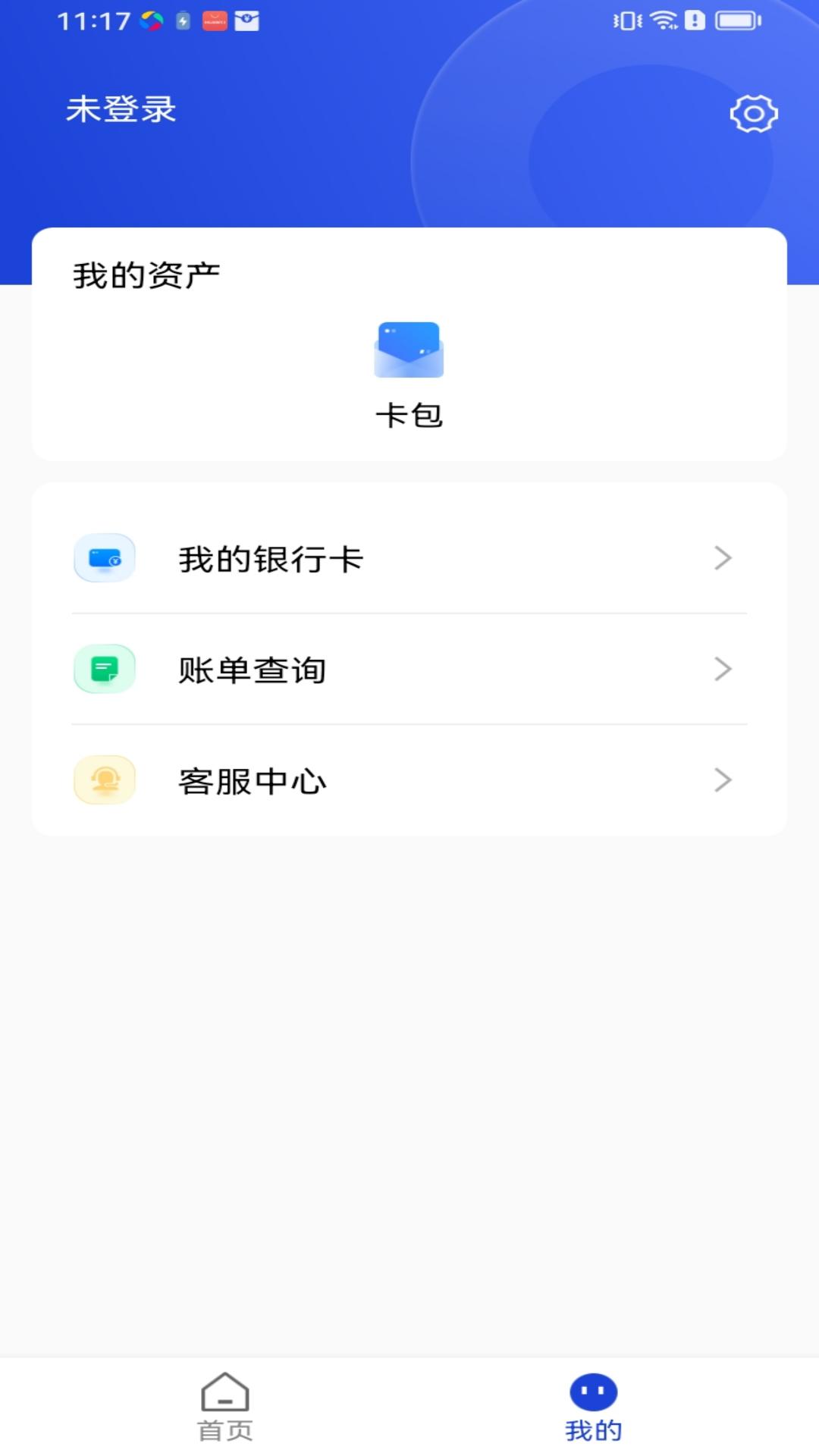Expand the 账单查询 row chevron

click(723, 670)
